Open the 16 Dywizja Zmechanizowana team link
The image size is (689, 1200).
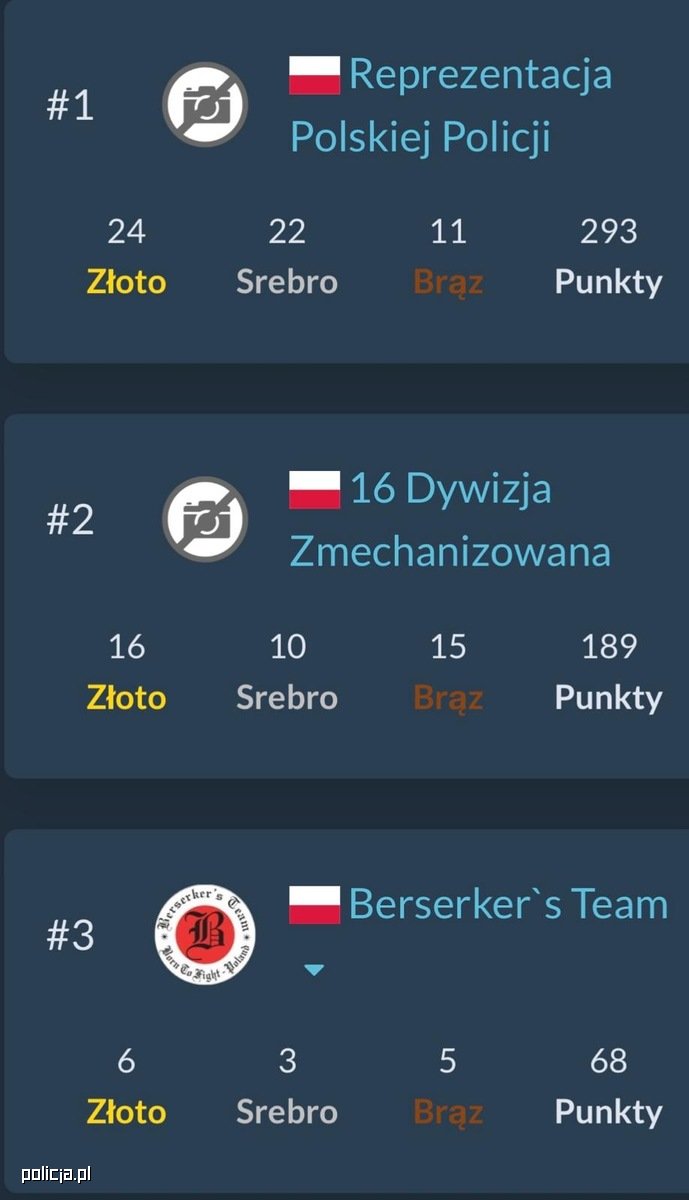[x=450, y=520]
